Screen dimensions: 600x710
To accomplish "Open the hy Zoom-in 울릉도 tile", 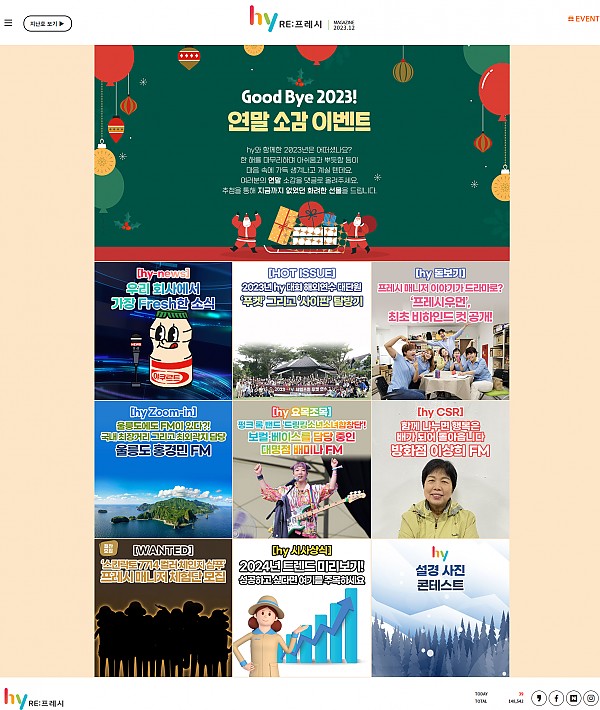I will pyautogui.click(x=163, y=470).
